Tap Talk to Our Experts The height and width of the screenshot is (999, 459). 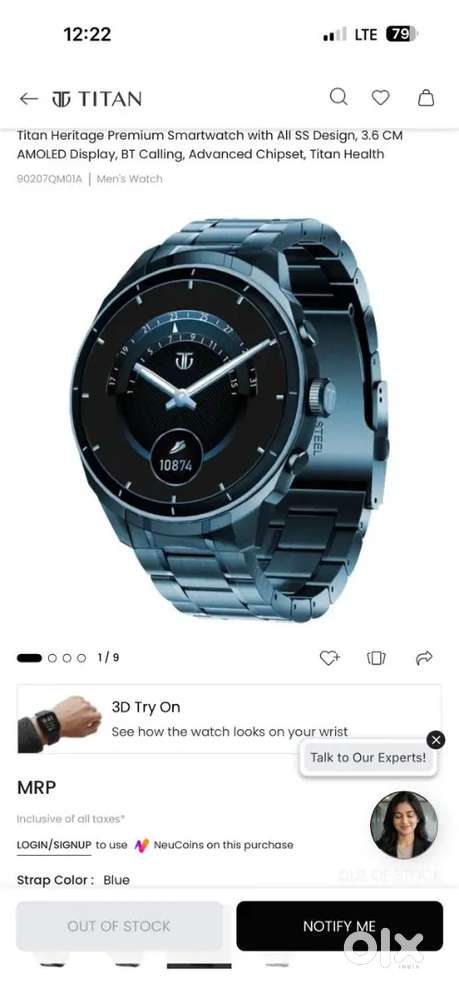(368, 758)
